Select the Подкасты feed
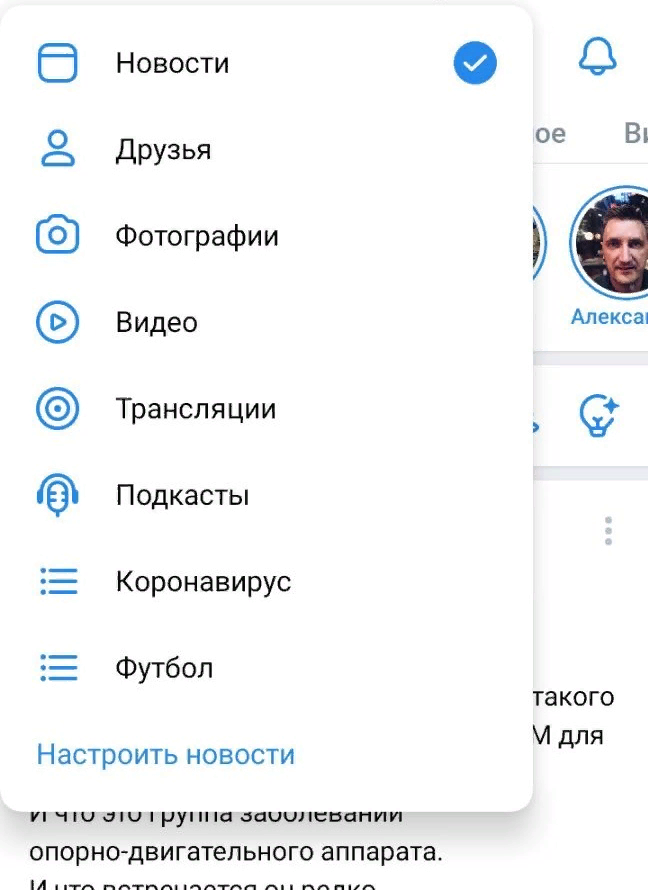Screen dimensions: 648x890 pos(182,495)
